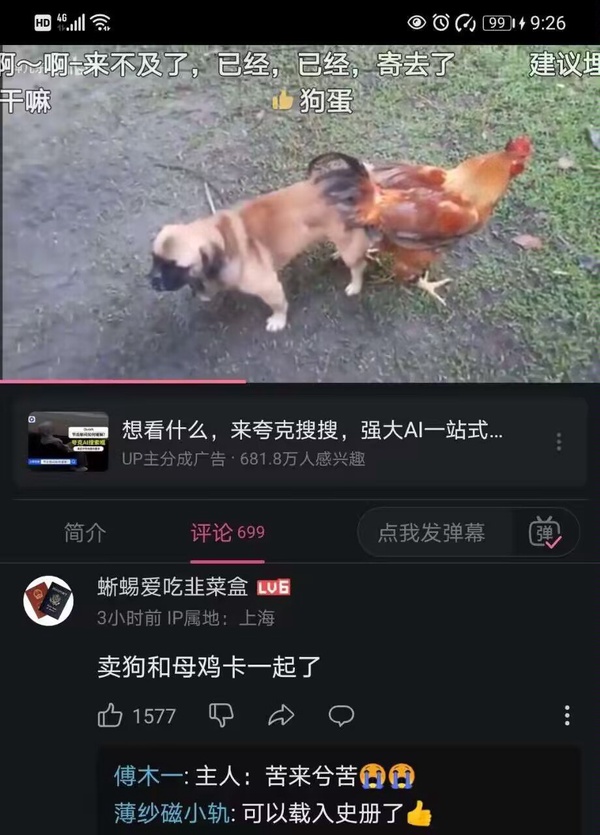
Task: Tap the username 蜥蜴爱吃韭菜盒
Action: pos(172,587)
